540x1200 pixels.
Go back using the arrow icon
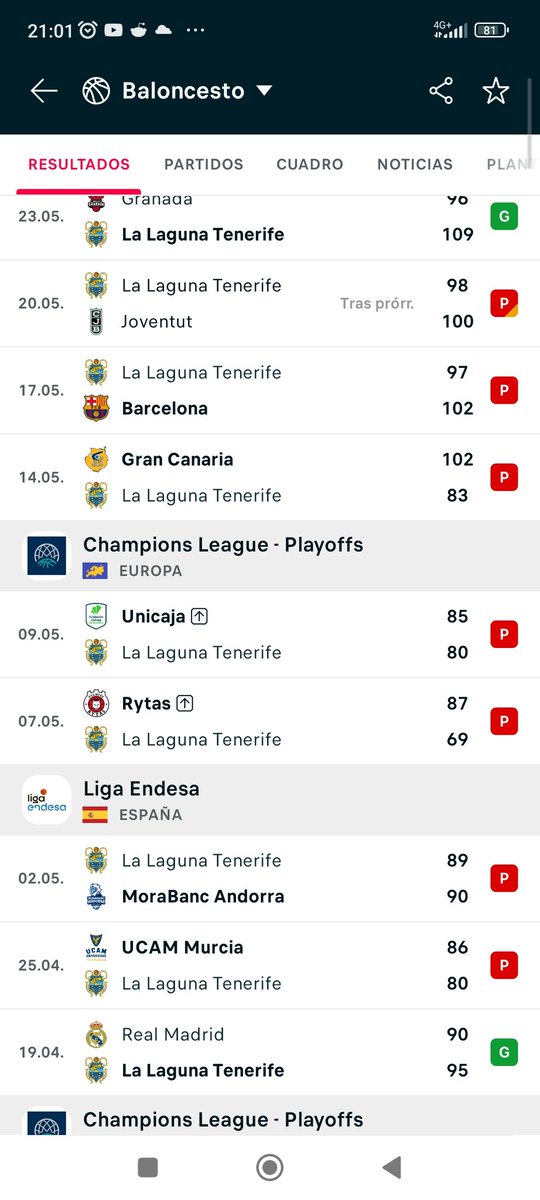pyautogui.click(x=44, y=91)
